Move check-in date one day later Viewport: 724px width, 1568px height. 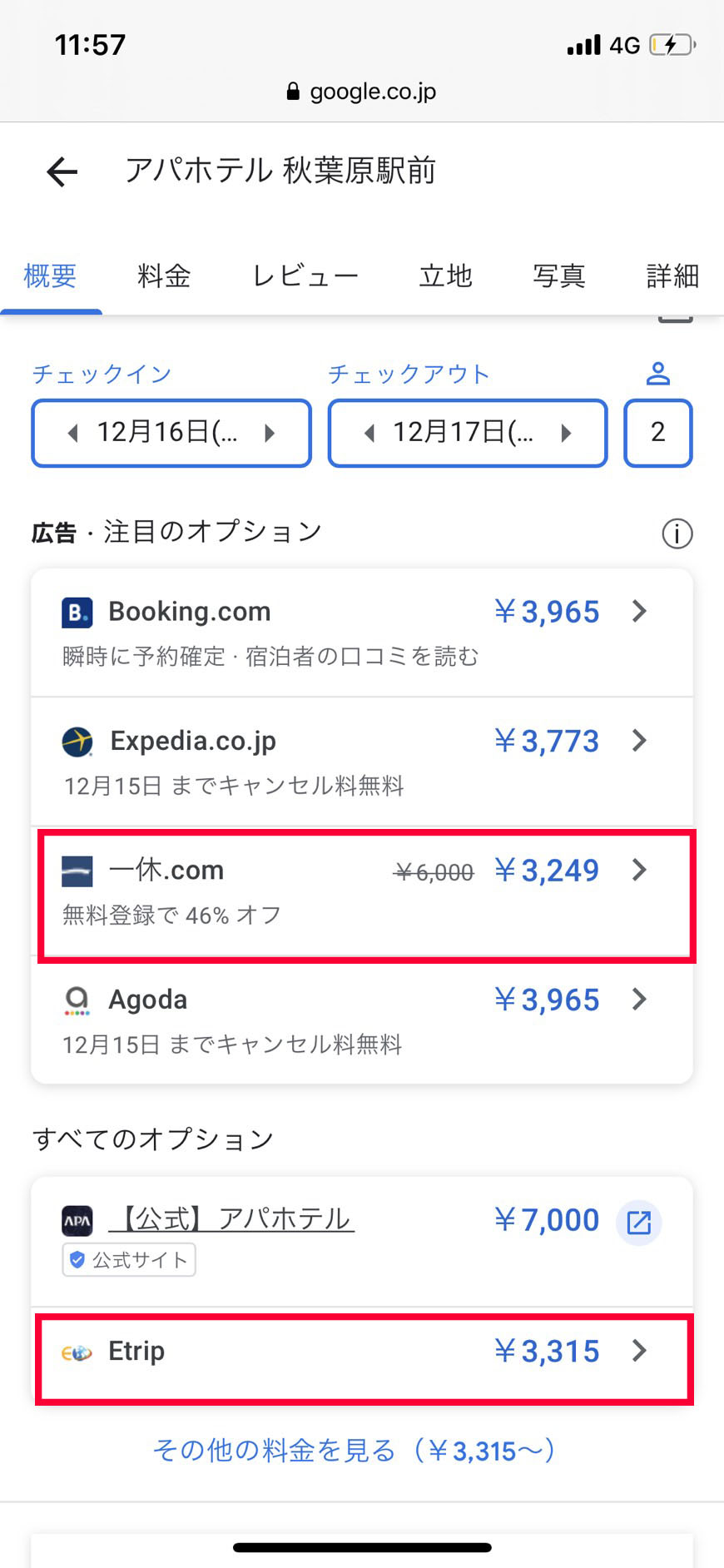(270, 433)
